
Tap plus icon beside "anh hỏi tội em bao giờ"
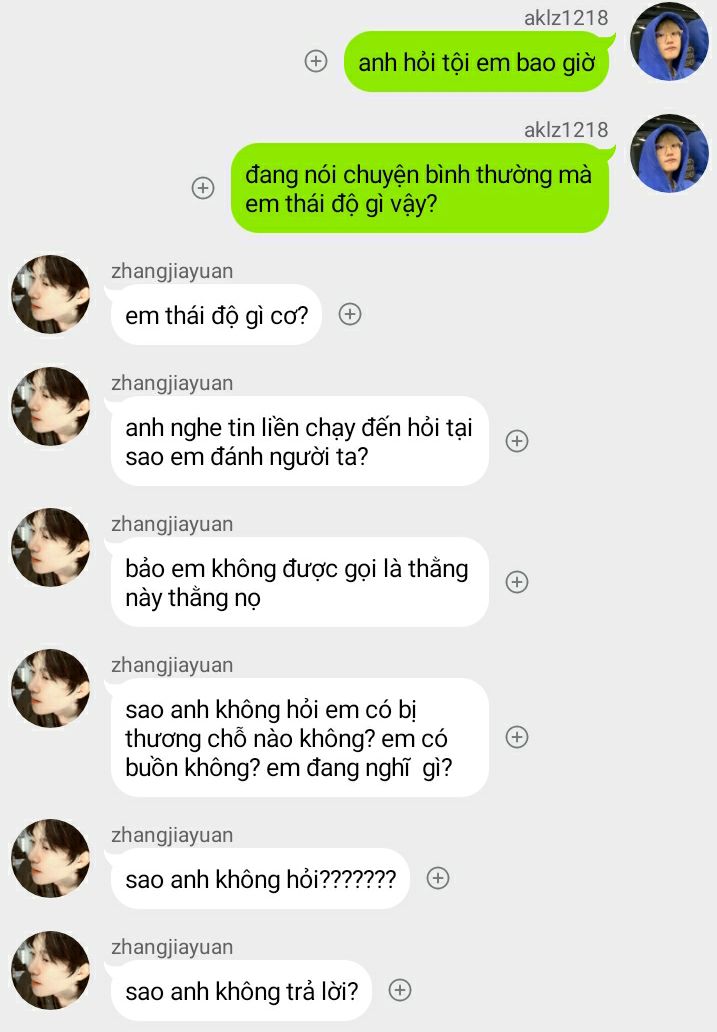(316, 61)
